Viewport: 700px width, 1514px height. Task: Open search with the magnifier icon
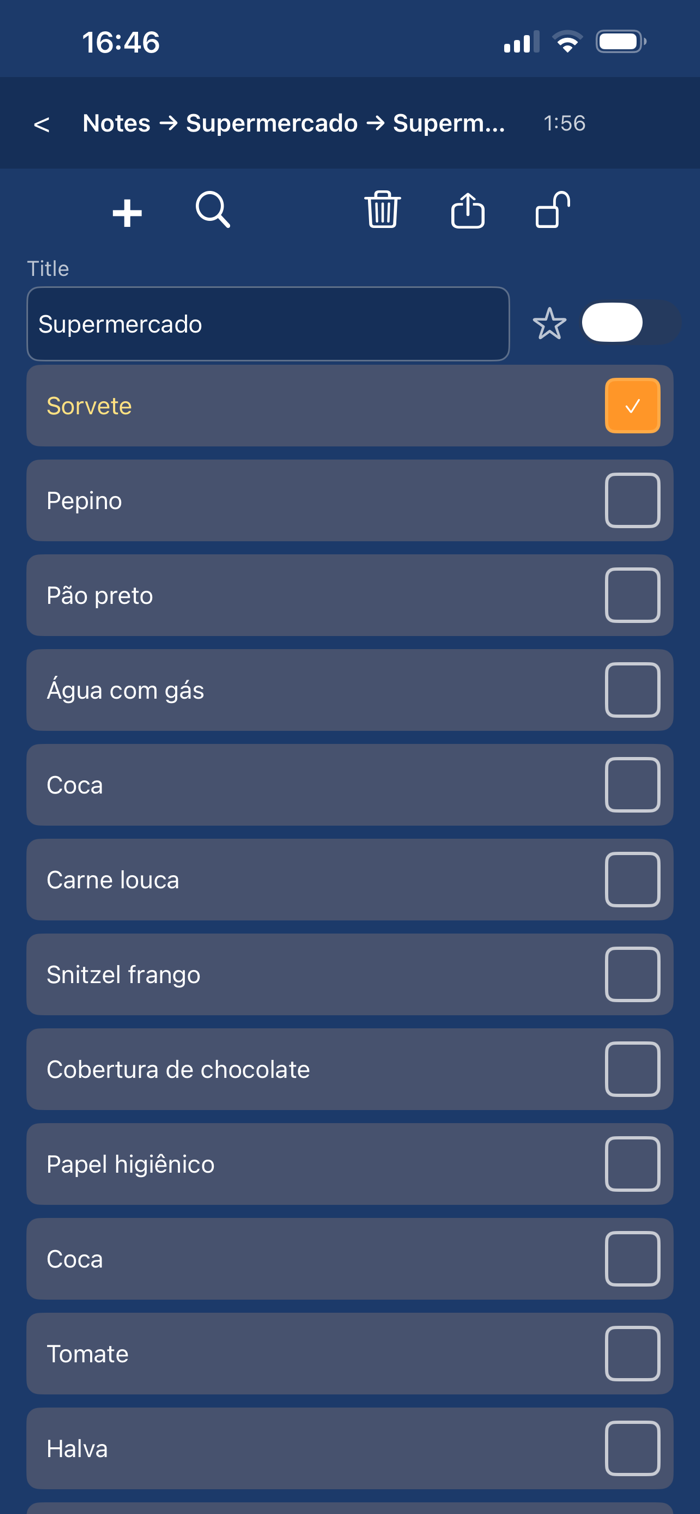pos(213,211)
